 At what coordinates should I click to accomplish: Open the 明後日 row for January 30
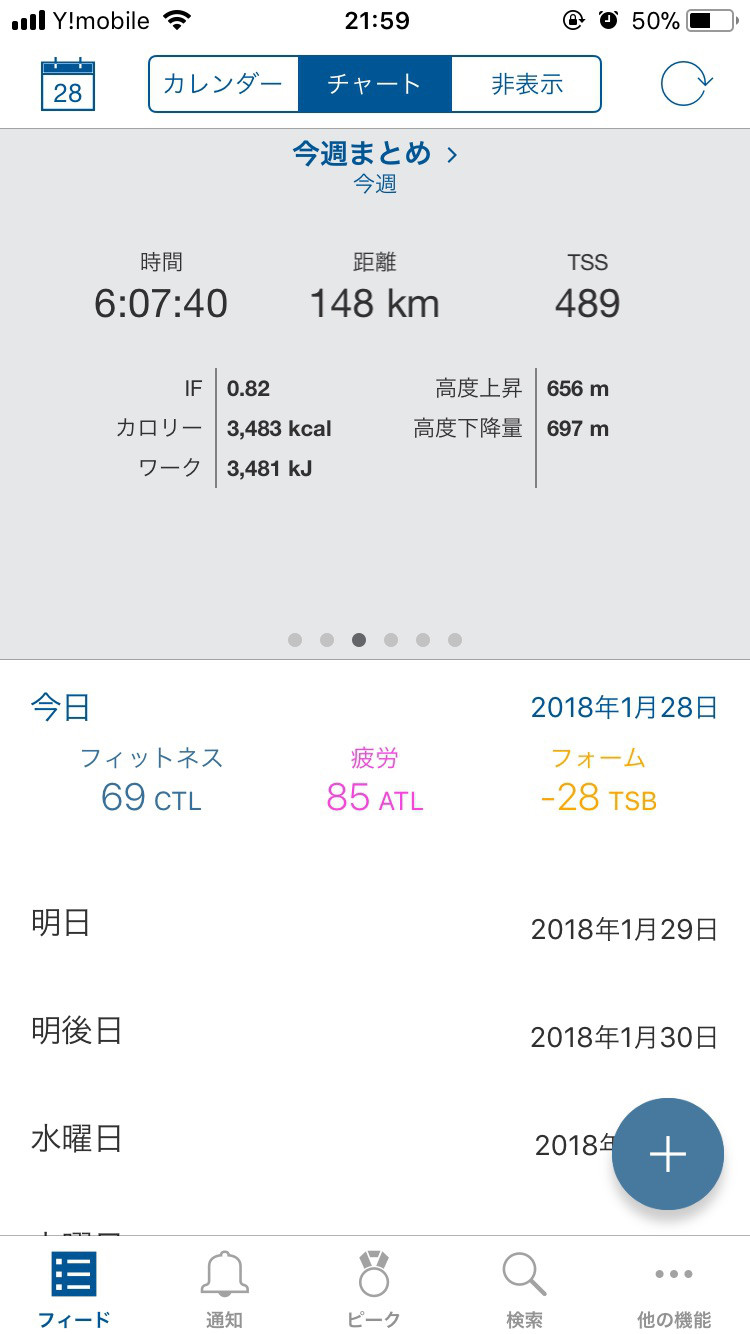pyautogui.click(x=375, y=1033)
